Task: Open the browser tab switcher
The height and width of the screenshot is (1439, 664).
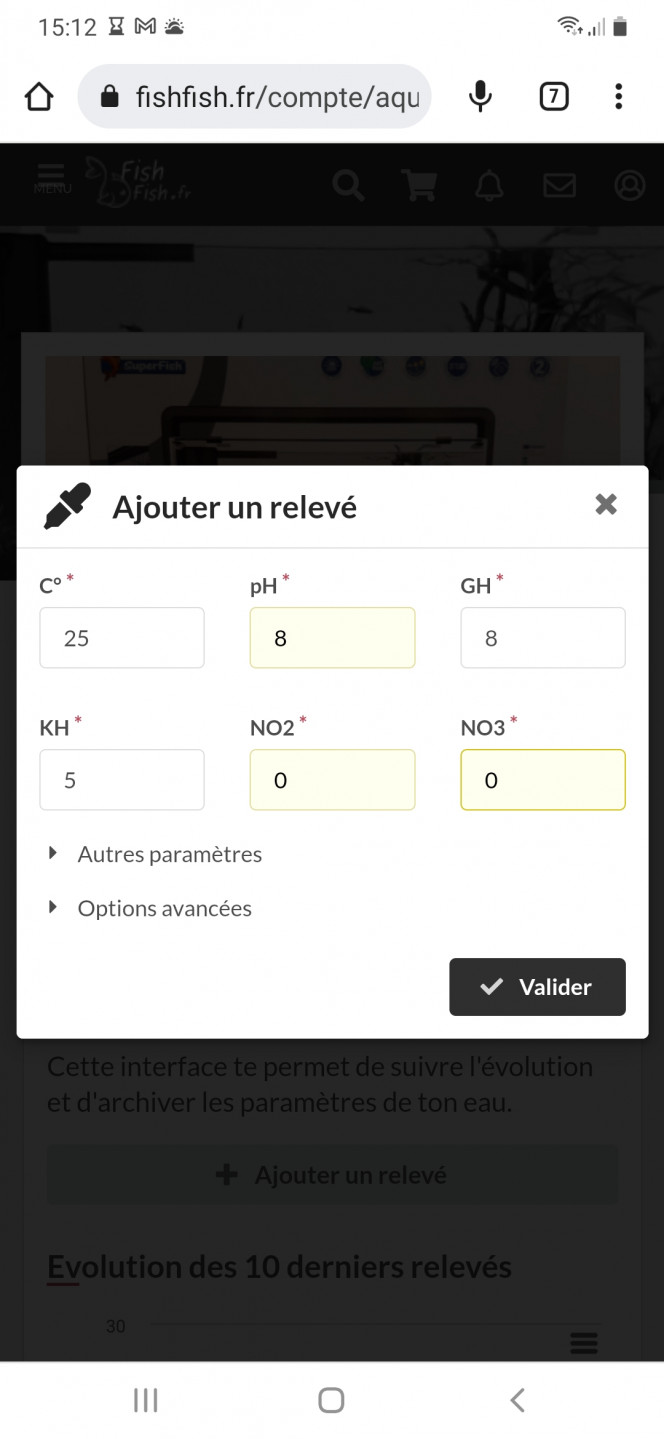Action: click(553, 97)
